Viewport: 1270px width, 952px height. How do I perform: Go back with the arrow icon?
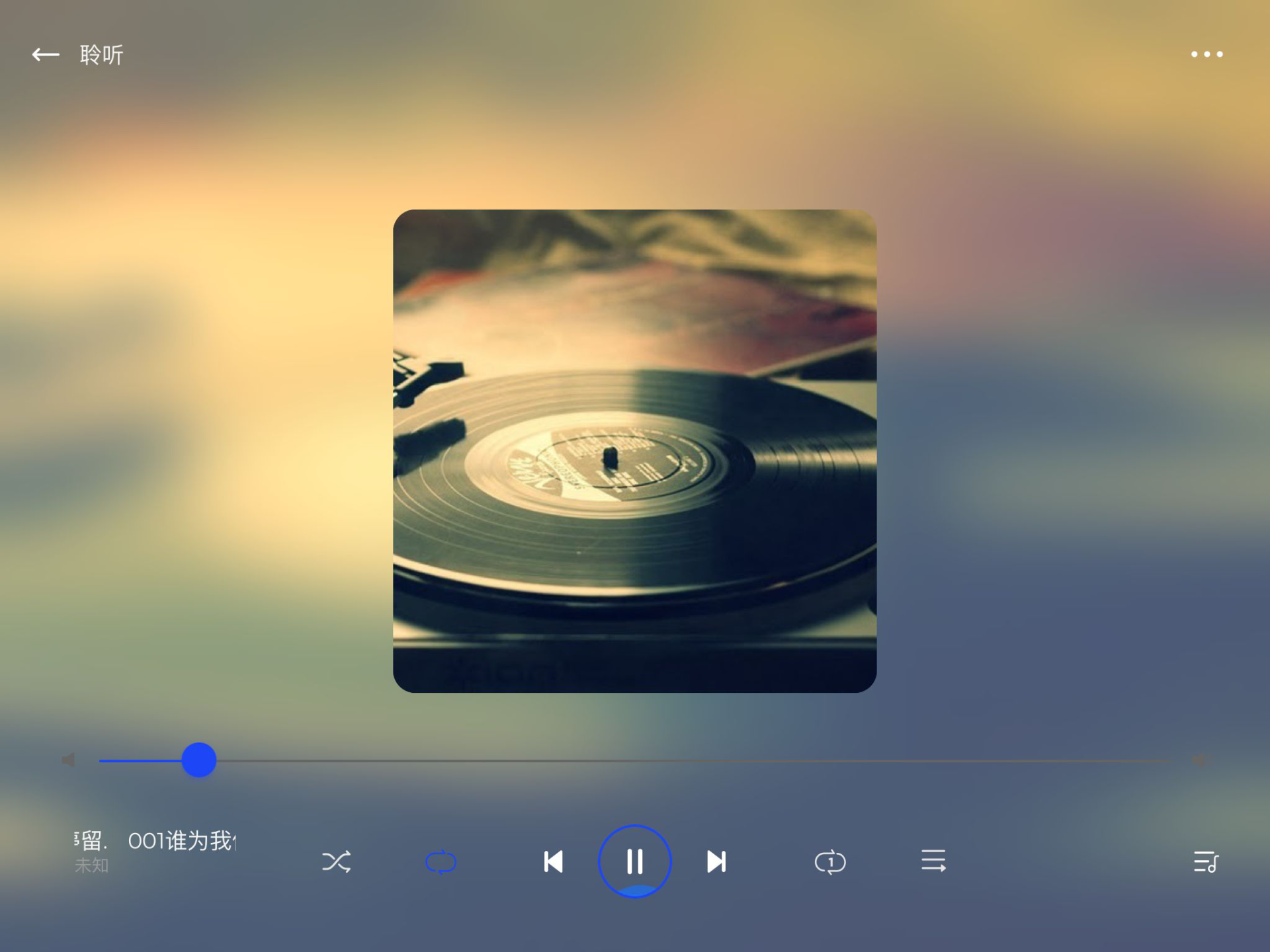point(46,55)
